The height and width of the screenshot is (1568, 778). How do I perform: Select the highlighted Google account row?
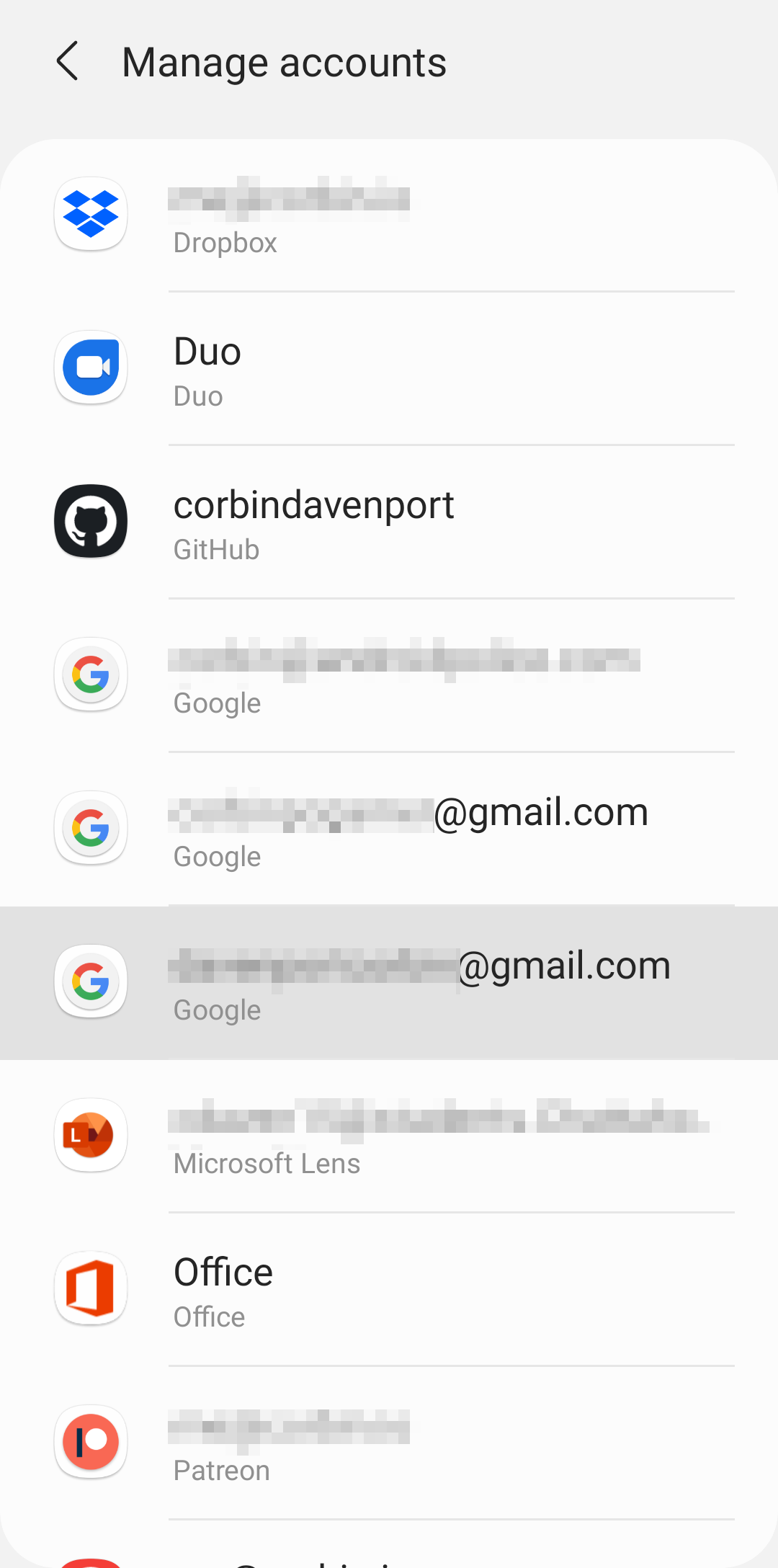coord(389,983)
